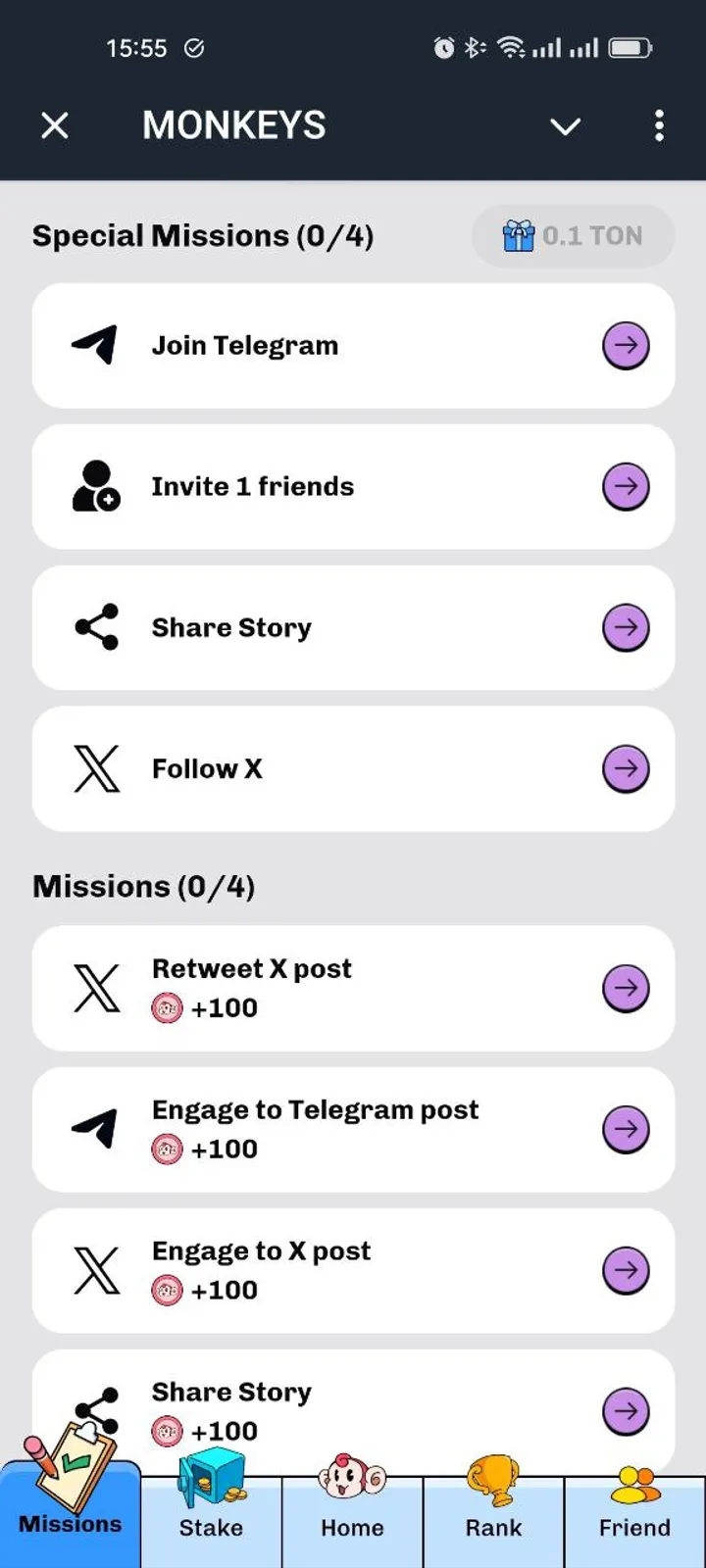Select the Telegram icon beside Join Telegram
The image size is (706, 1568).
(95, 344)
